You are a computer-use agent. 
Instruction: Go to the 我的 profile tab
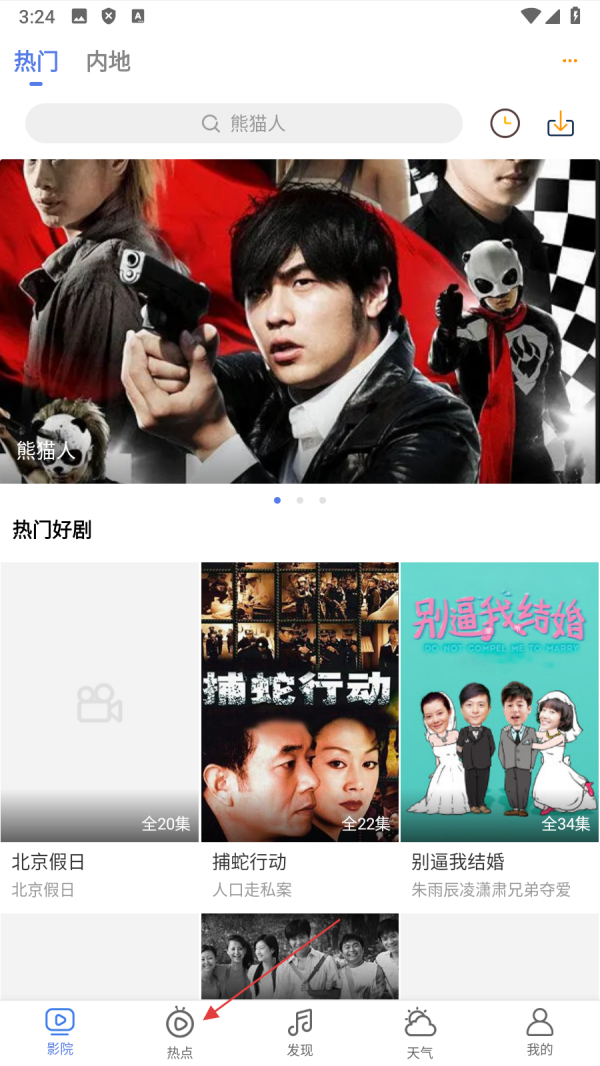pyautogui.click(x=540, y=1032)
